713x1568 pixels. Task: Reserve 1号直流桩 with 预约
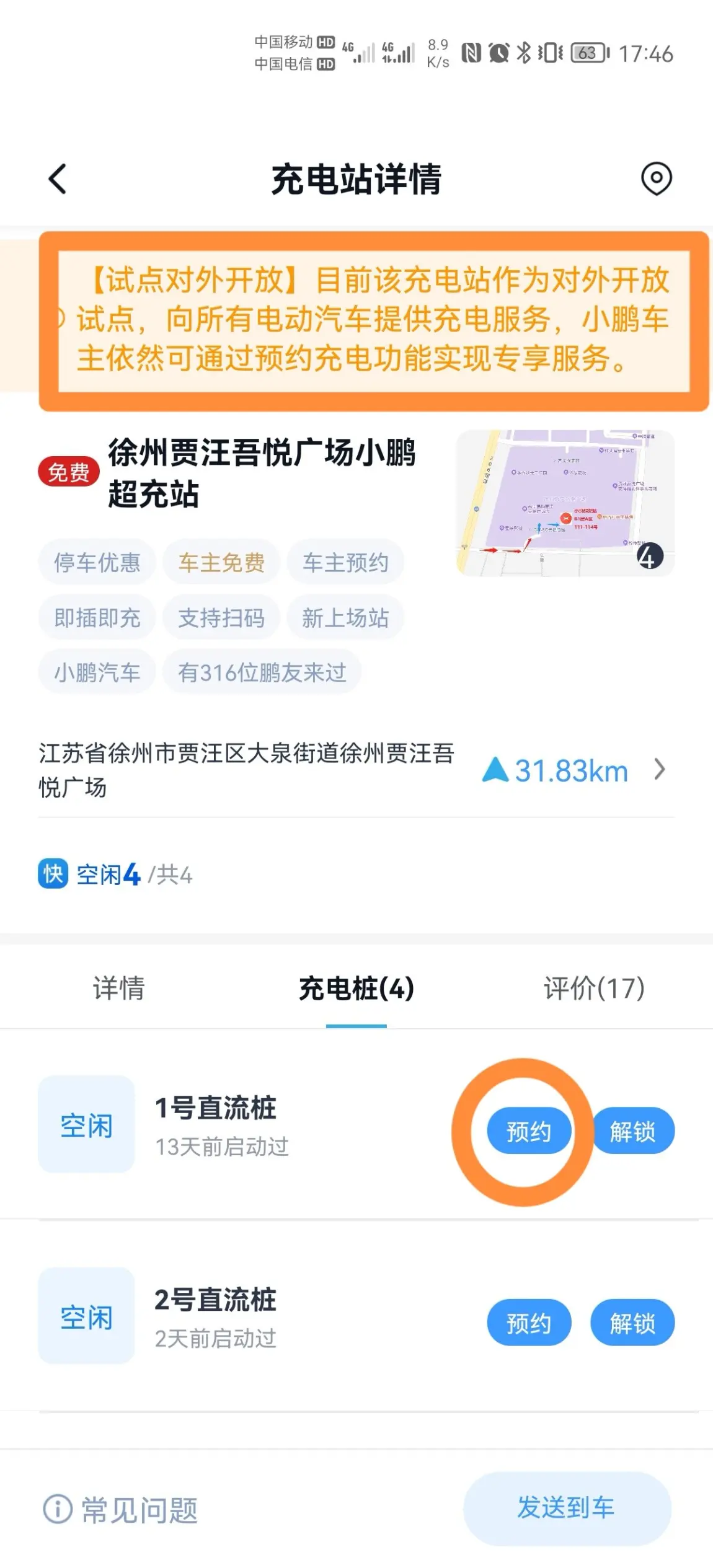(x=529, y=1131)
